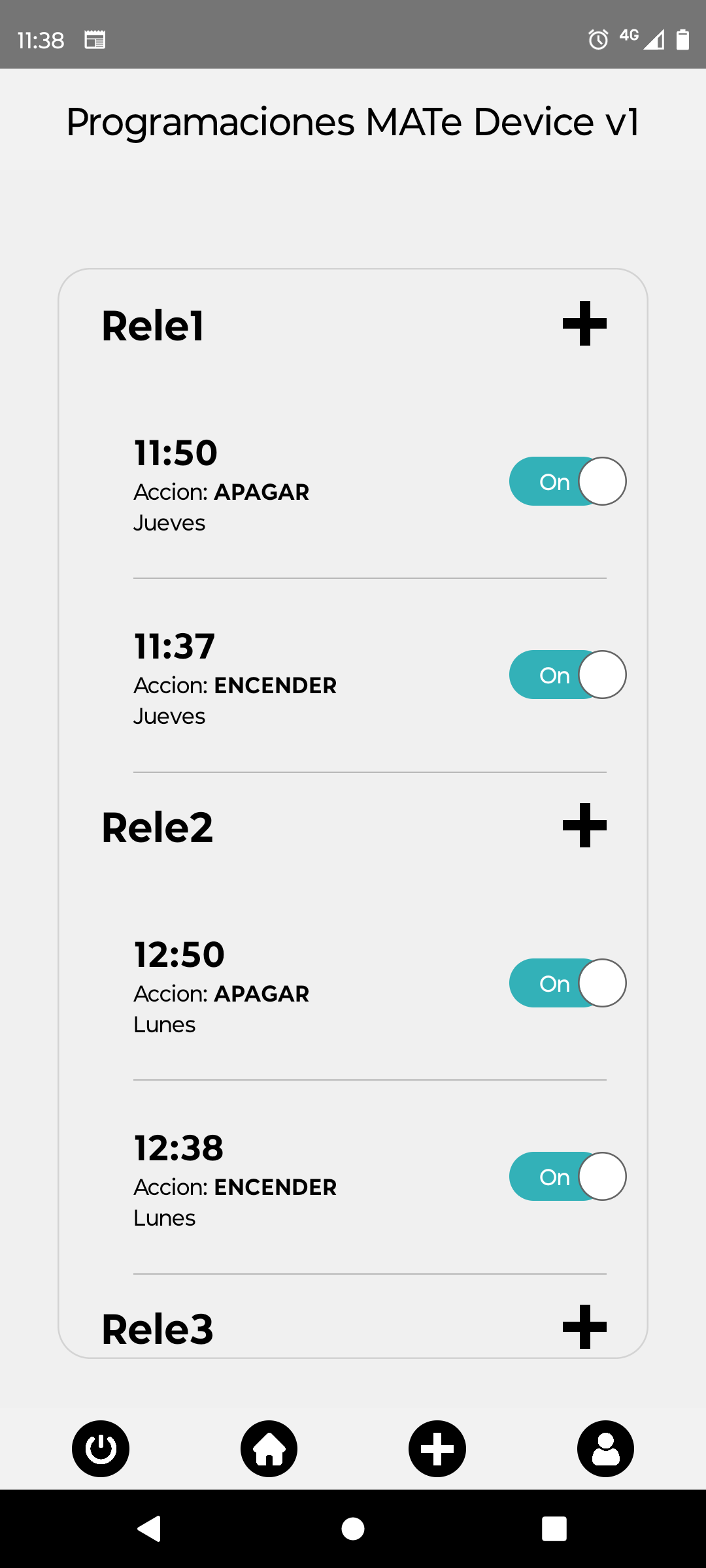
Task: Open the user profile tab
Action: pyautogui.click(x=605, y=1448)
